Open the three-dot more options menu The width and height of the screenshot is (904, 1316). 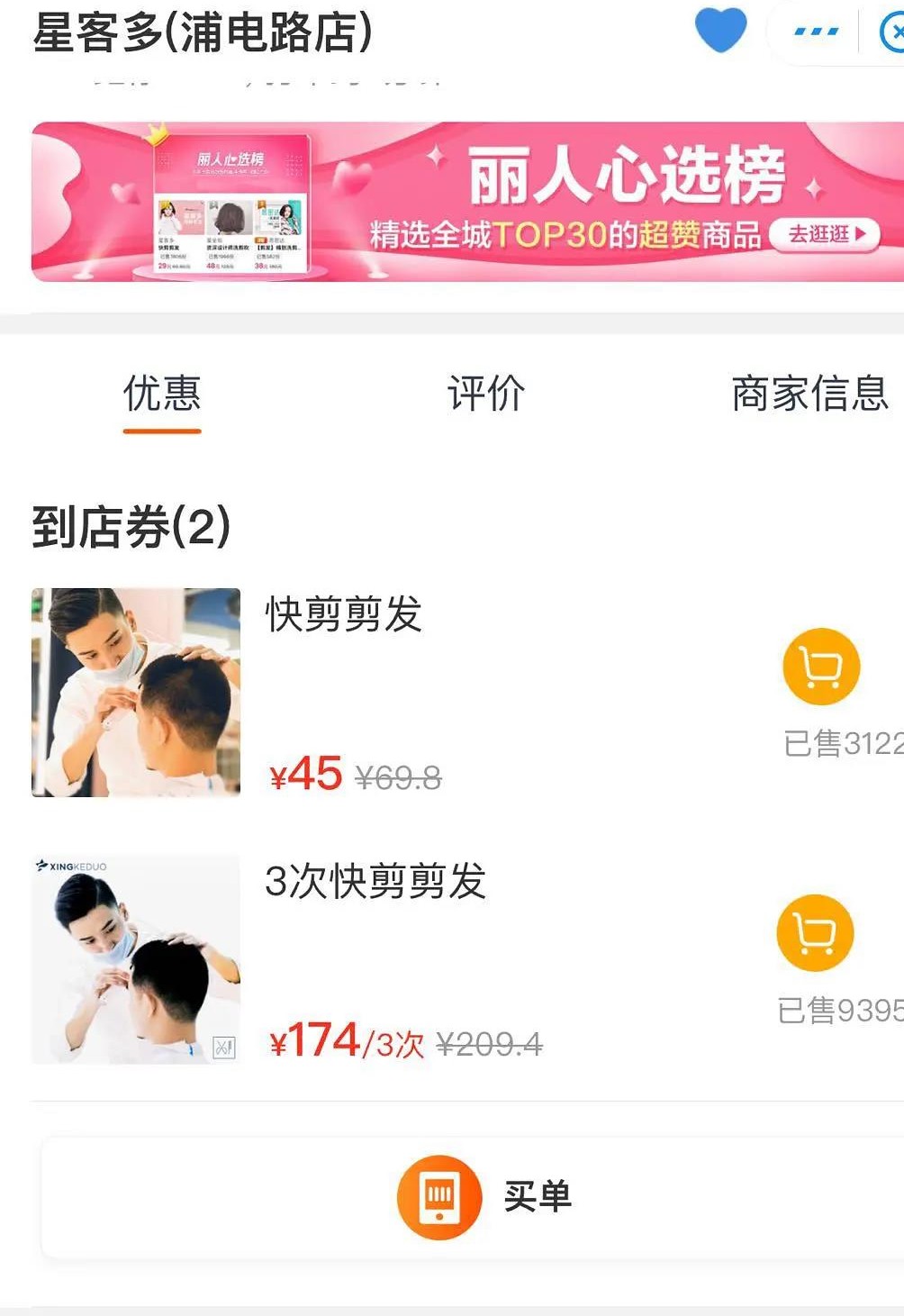[816, 32]
